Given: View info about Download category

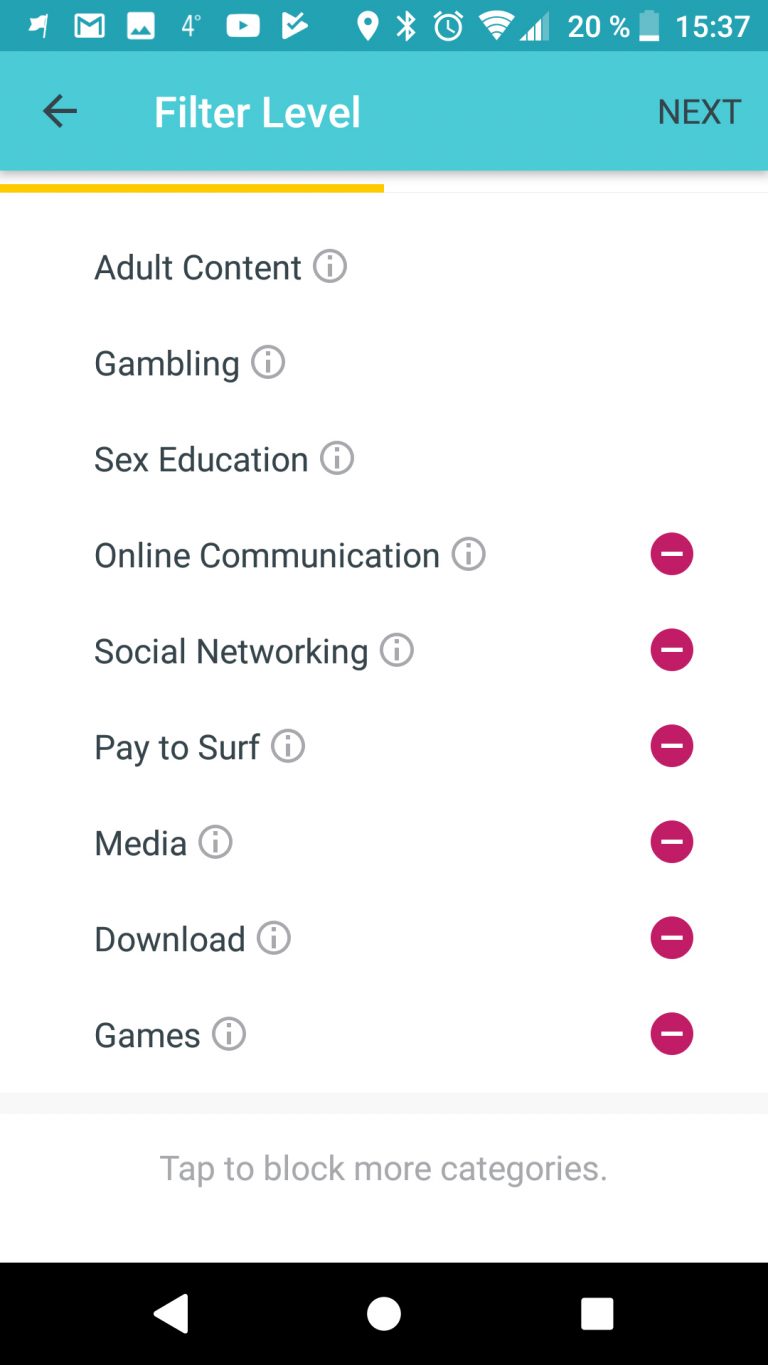Looking at the screenshot, I should point(274,938).
